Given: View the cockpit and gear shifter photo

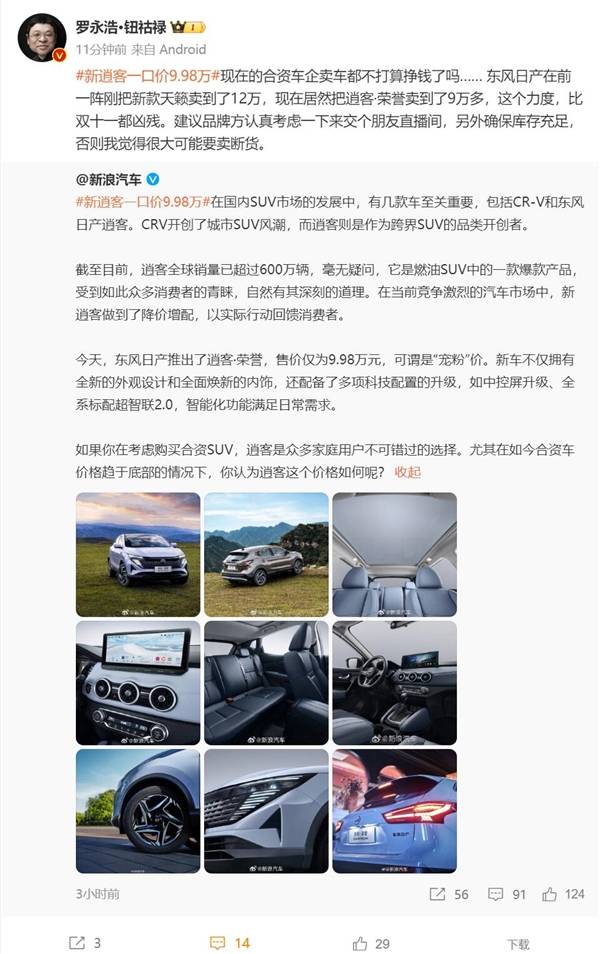Looking at the screenshot, I should pyautogui.click(x=394, y=682).
